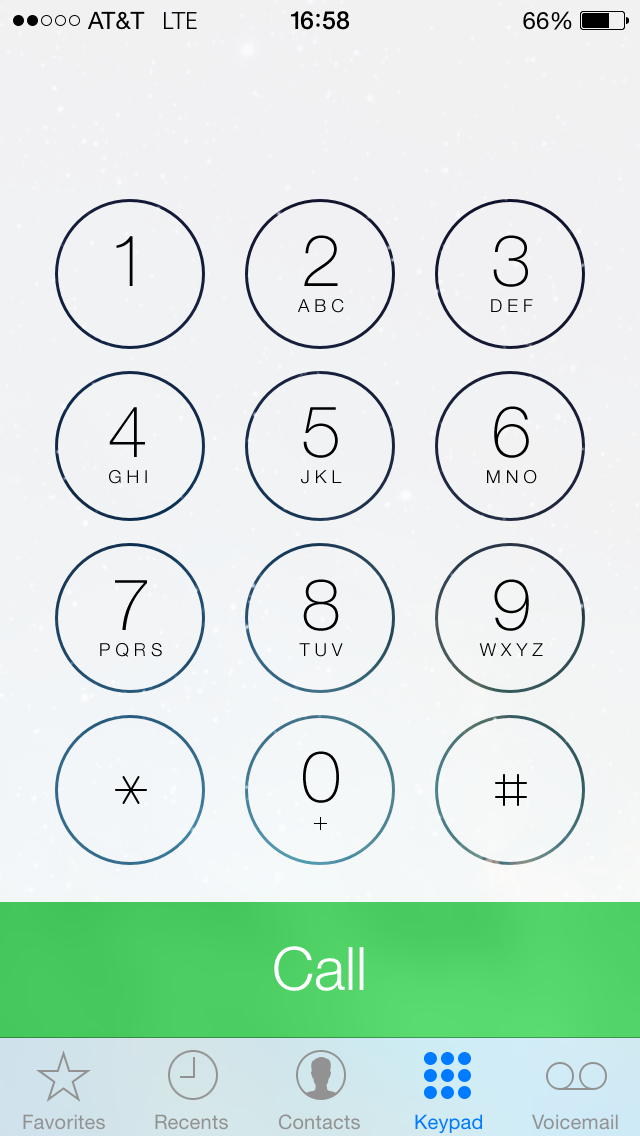
Task: Dial the 5 JKL key
Action: 320,446
